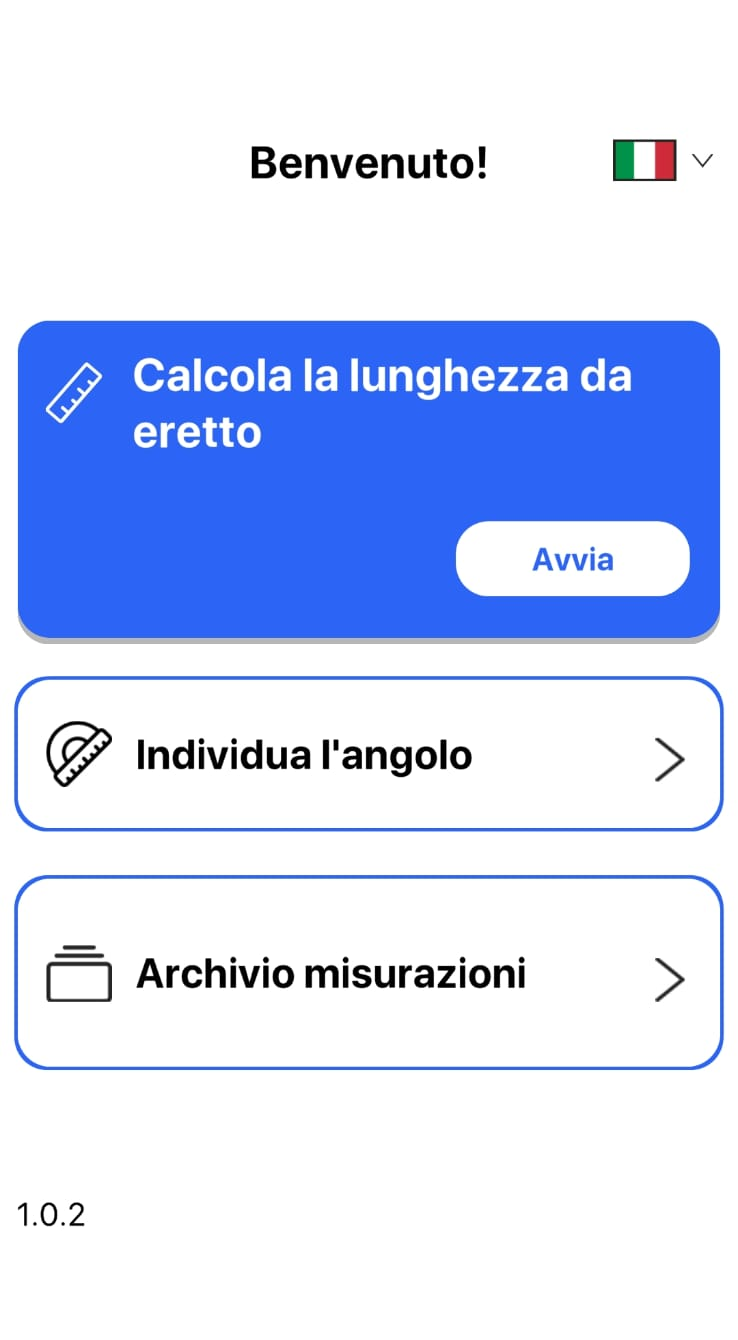Open Individua l'angolo
Screen dimensions: 738x1340
click(368, 754)
